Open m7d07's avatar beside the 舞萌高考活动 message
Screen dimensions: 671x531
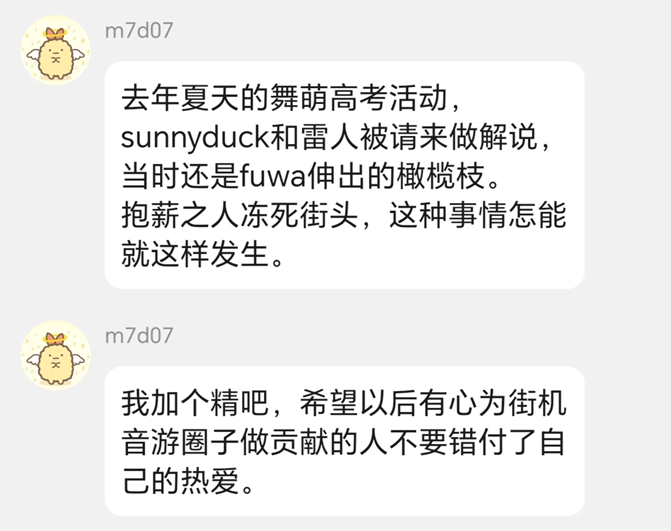pyautogui.click(x=56, y=52)
